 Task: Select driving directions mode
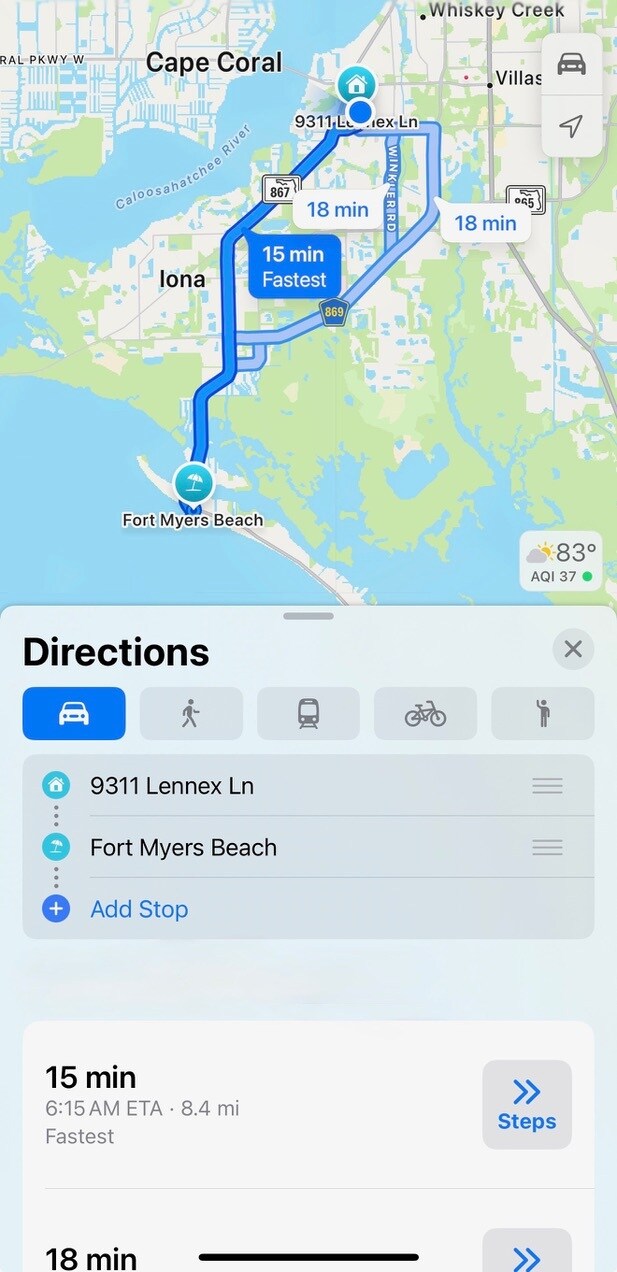tap(74, 713)
